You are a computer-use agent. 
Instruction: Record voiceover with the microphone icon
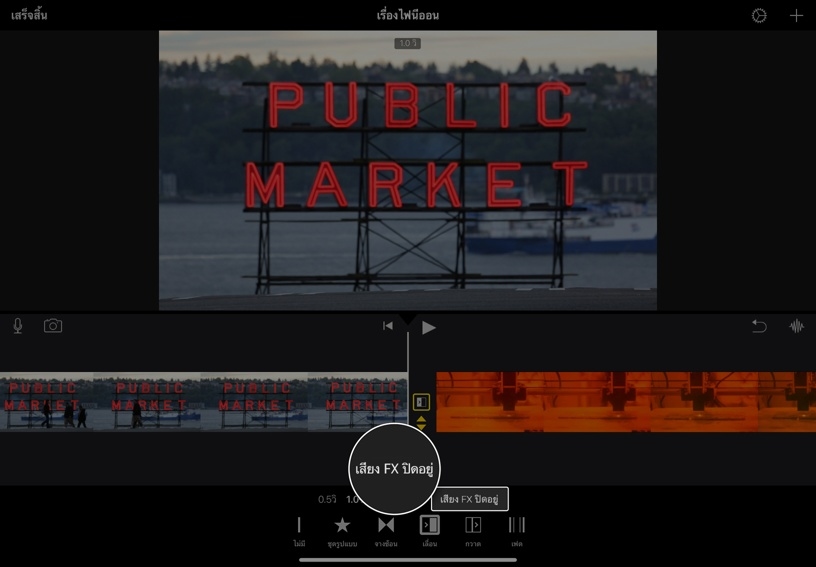pos(18,326)
